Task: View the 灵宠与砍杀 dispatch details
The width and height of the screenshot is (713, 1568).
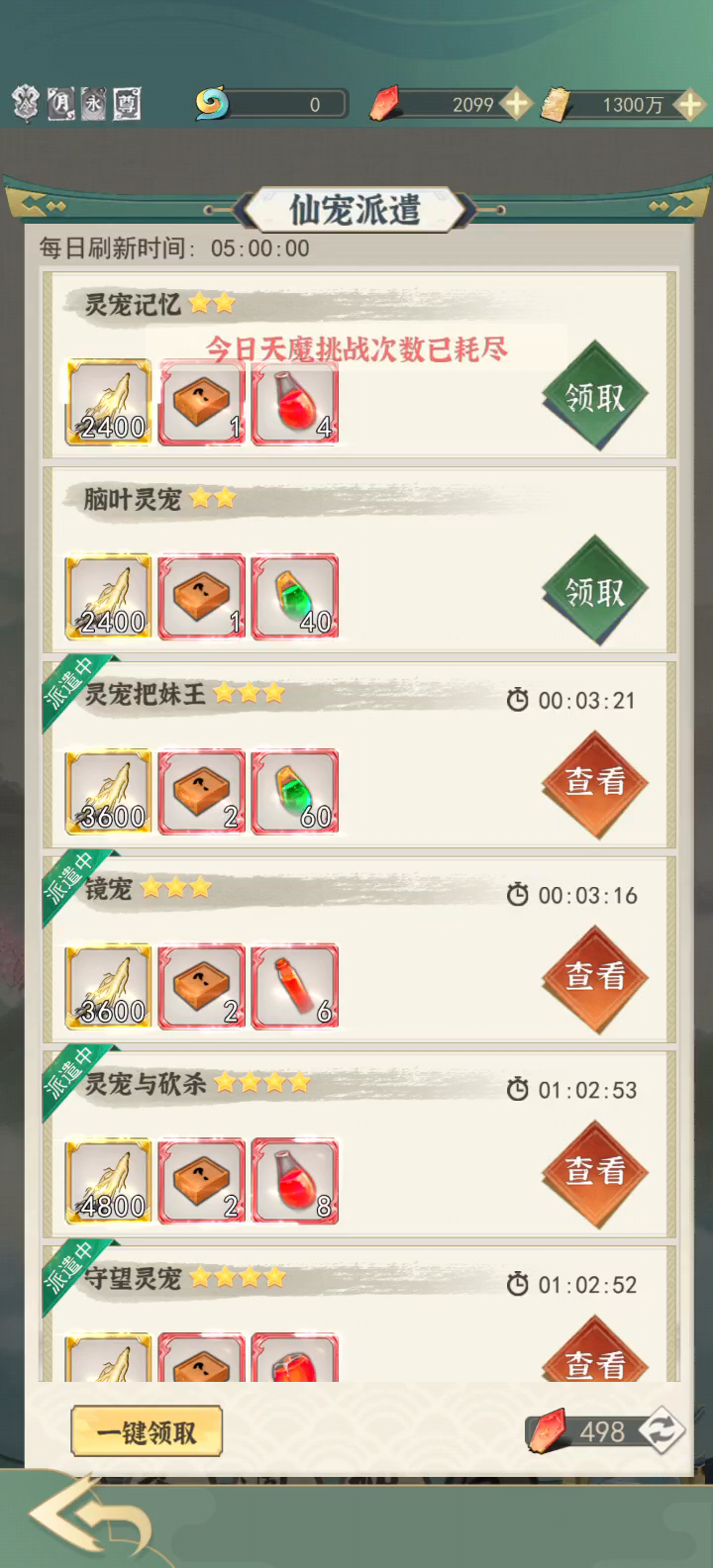Action: coord(594,1173)
